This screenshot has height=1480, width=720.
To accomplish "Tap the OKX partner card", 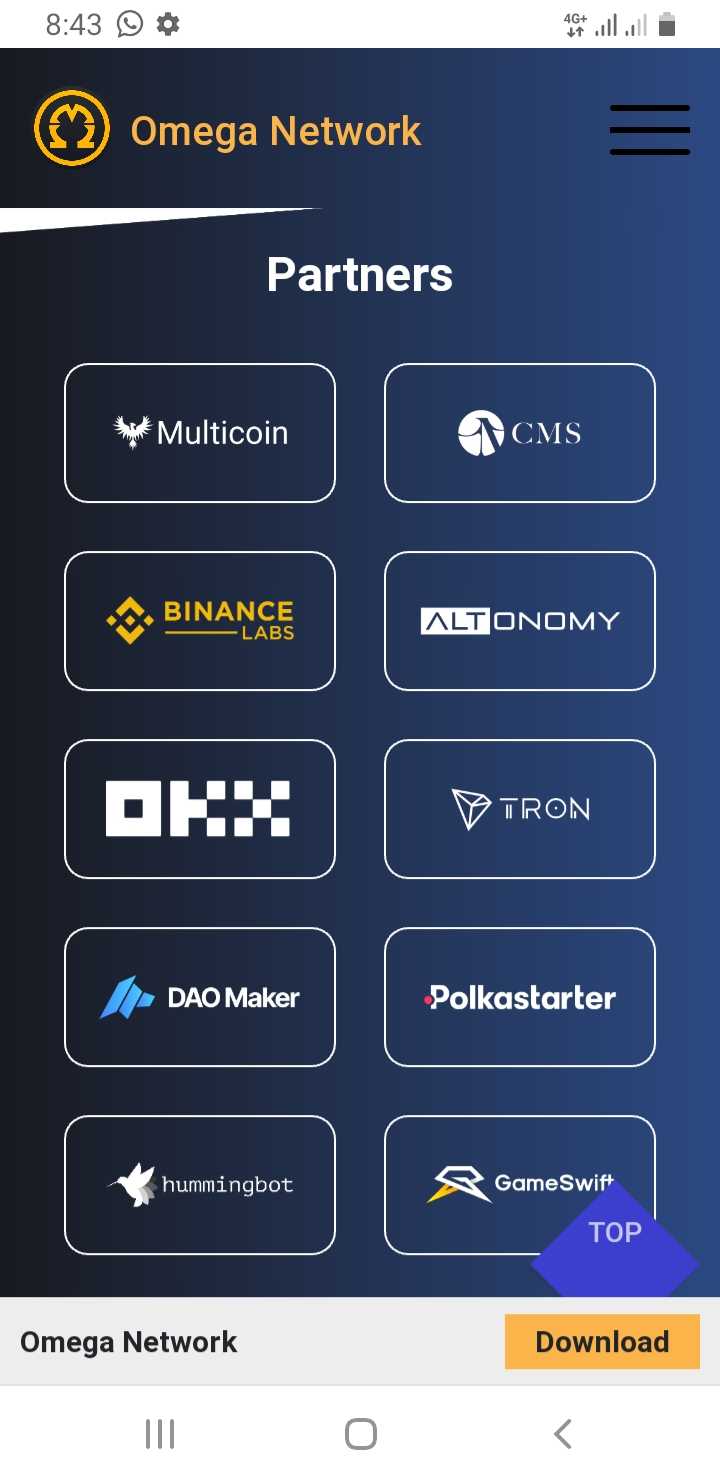I will [x=200, y=809].
